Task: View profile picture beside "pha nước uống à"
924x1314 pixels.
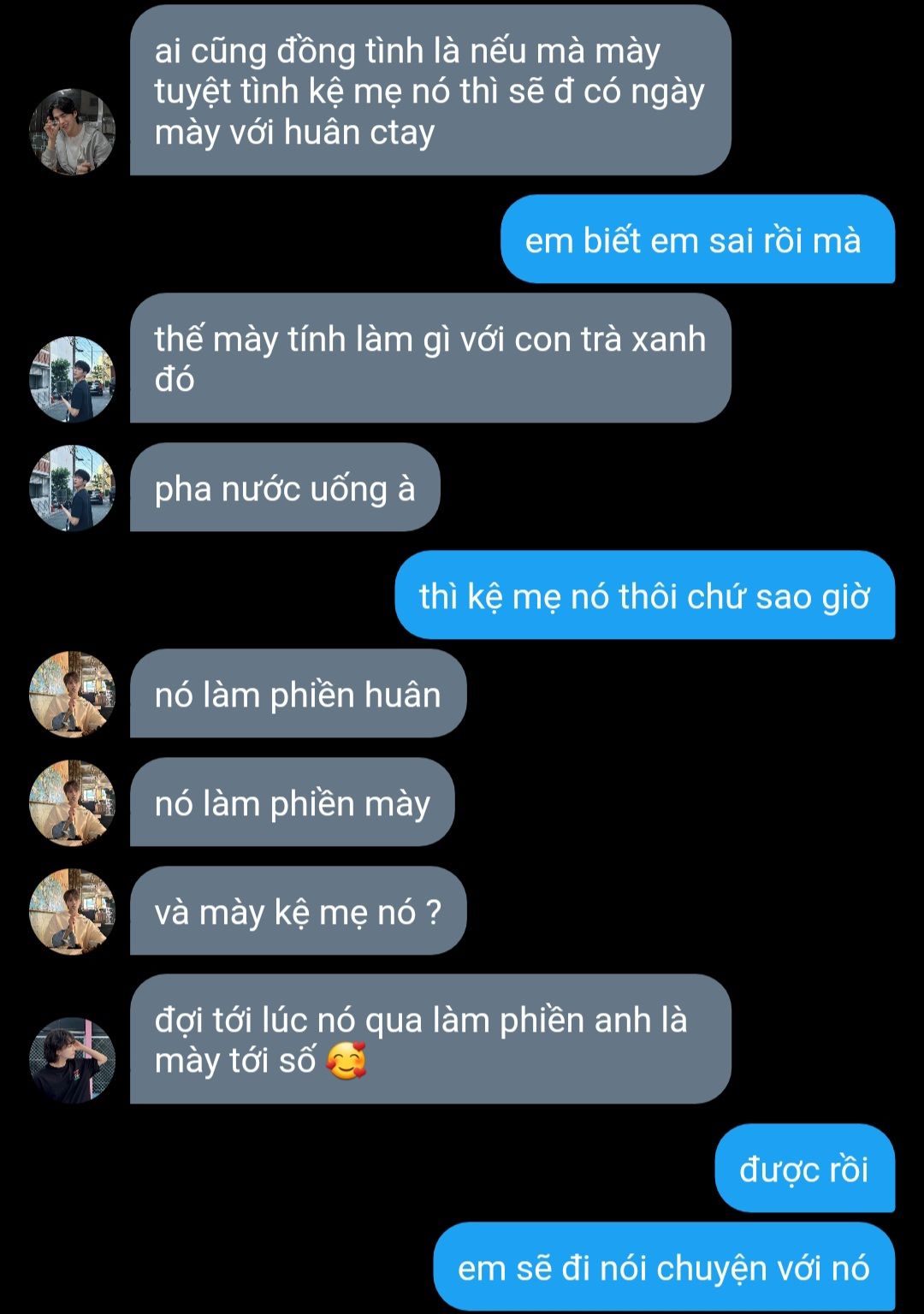Action: coord(72,488)
